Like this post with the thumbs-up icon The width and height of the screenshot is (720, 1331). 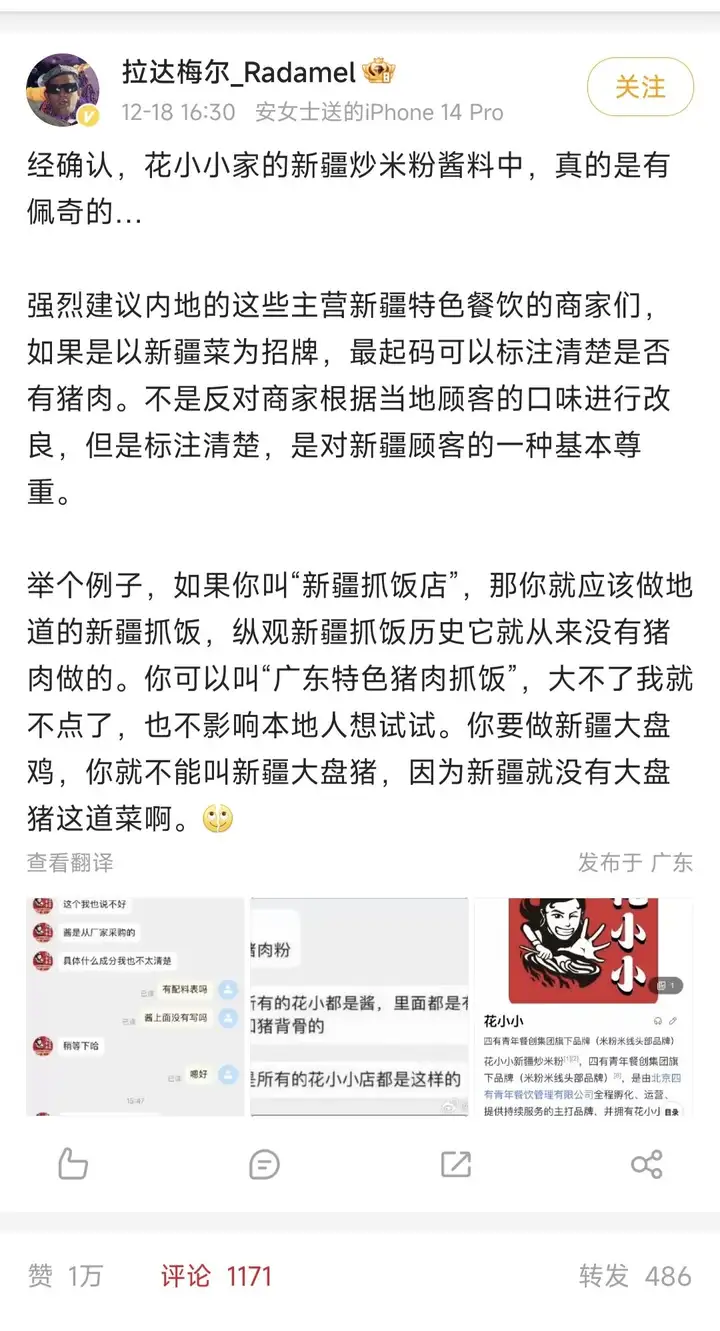[73, 1164]
